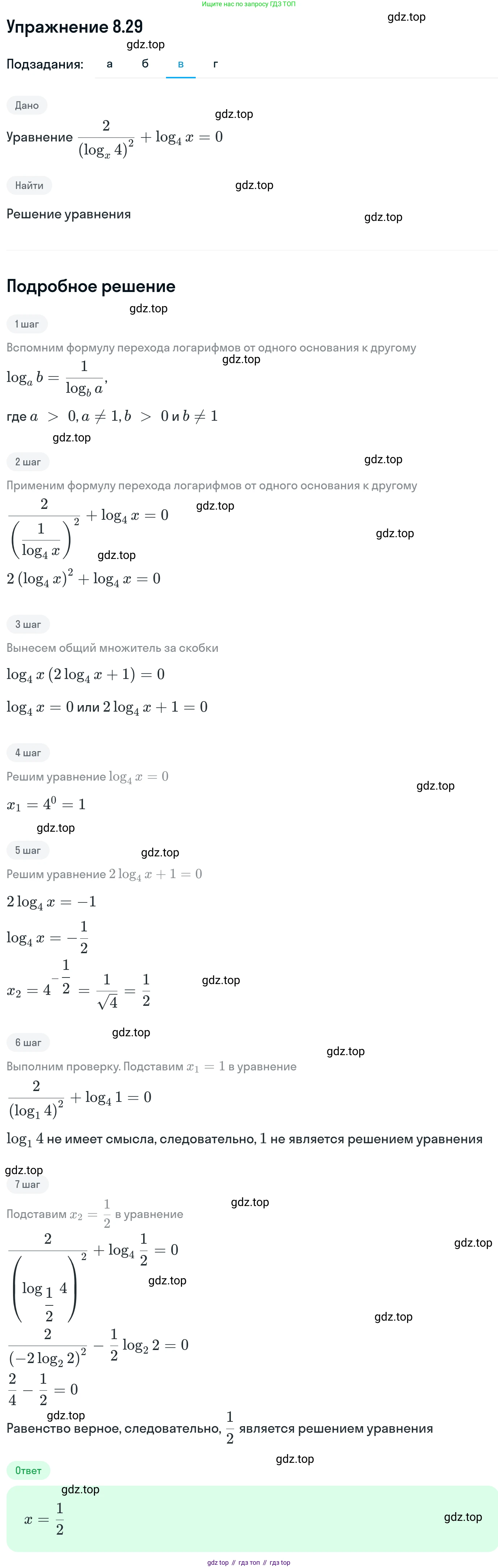Switch to subtask а tab
Viewport: 498px width, 1568px height.
[109, 64]
